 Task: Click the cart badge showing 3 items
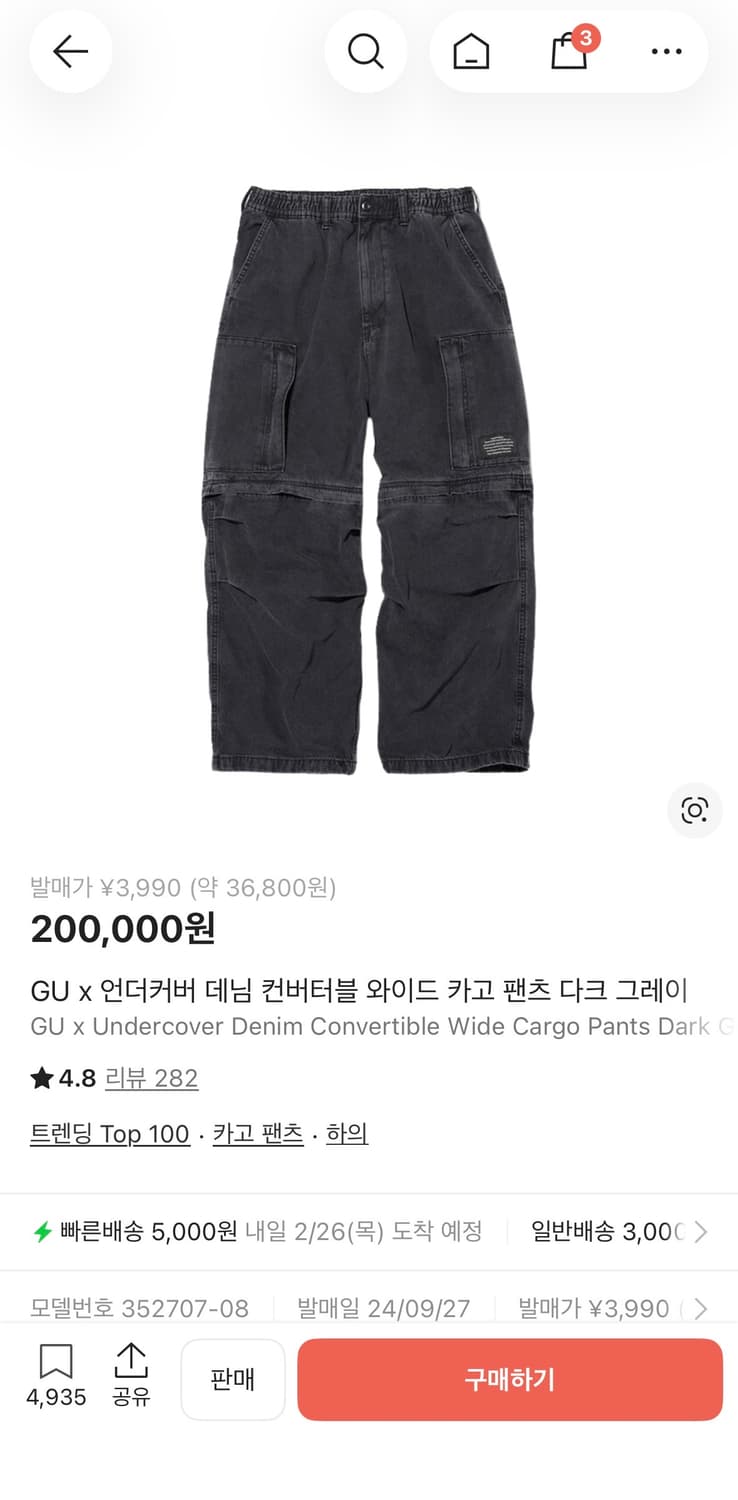[x=587, y=40]
